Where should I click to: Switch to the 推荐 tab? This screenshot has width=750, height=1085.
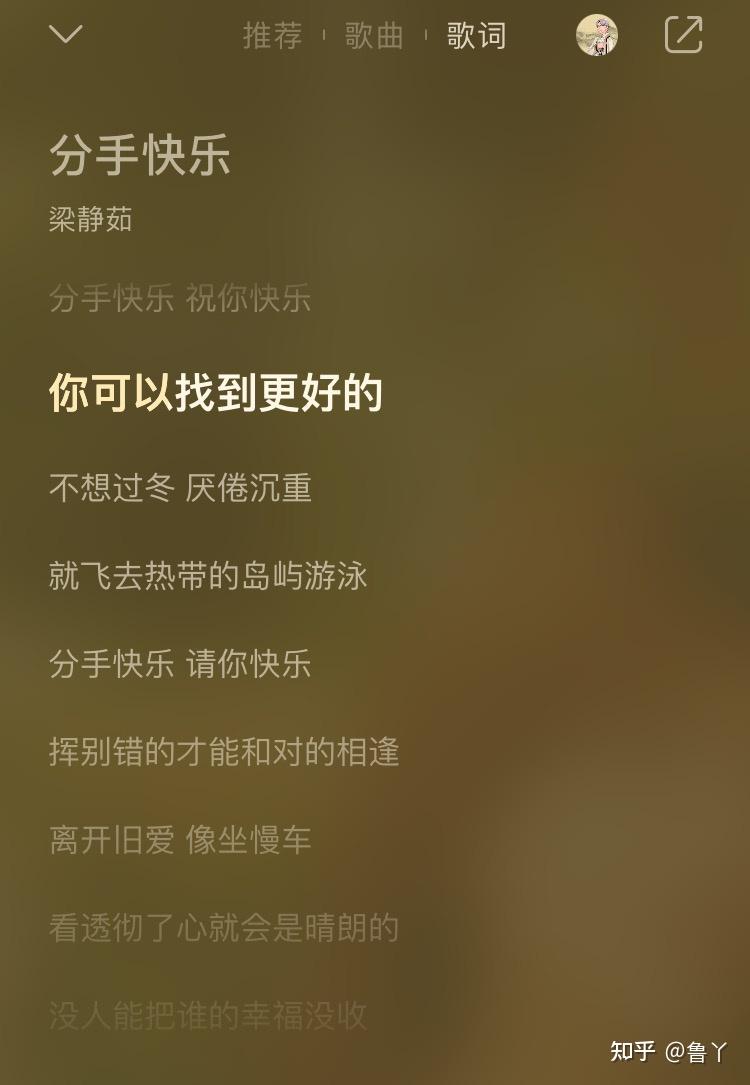tap(274, 35)
